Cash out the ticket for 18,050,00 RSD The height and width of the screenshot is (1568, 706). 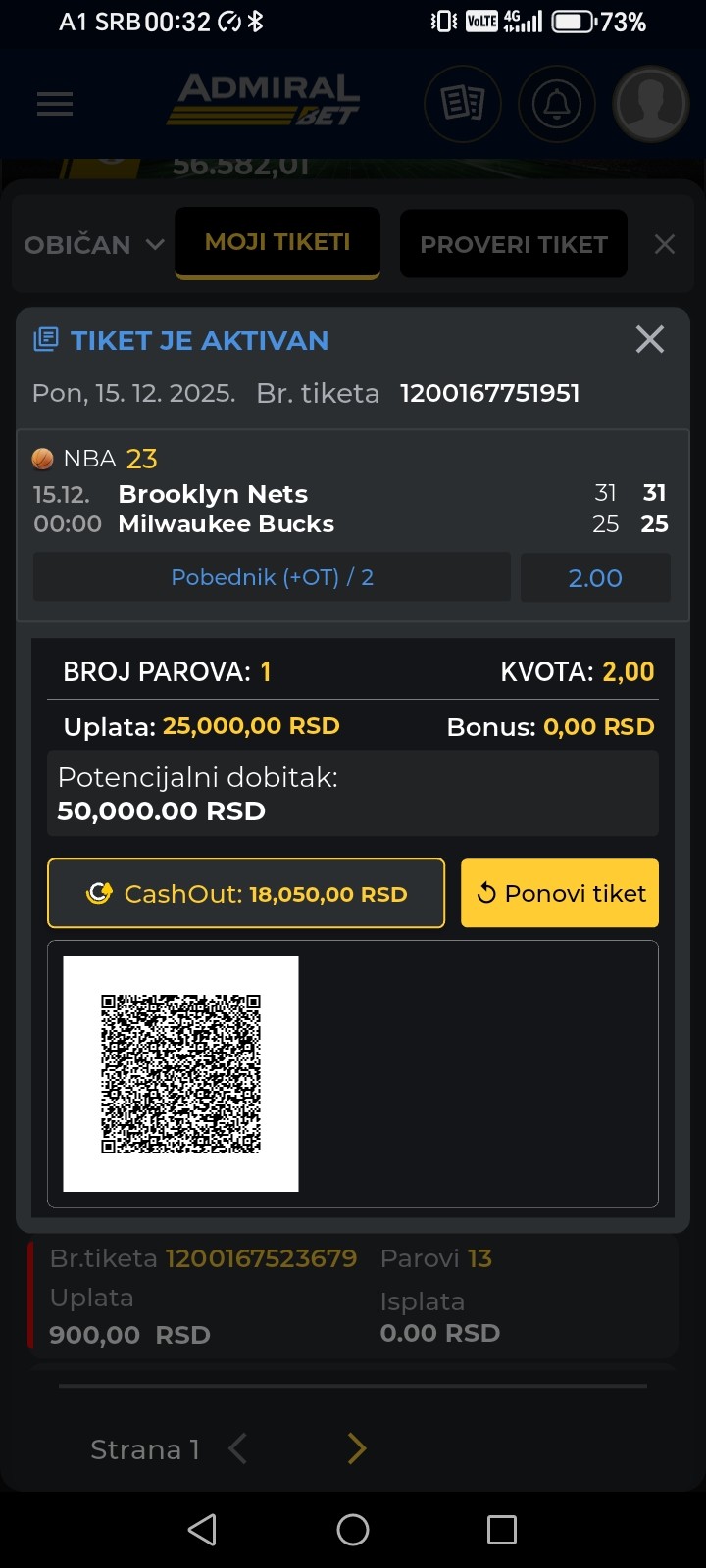tap(246, 893)
